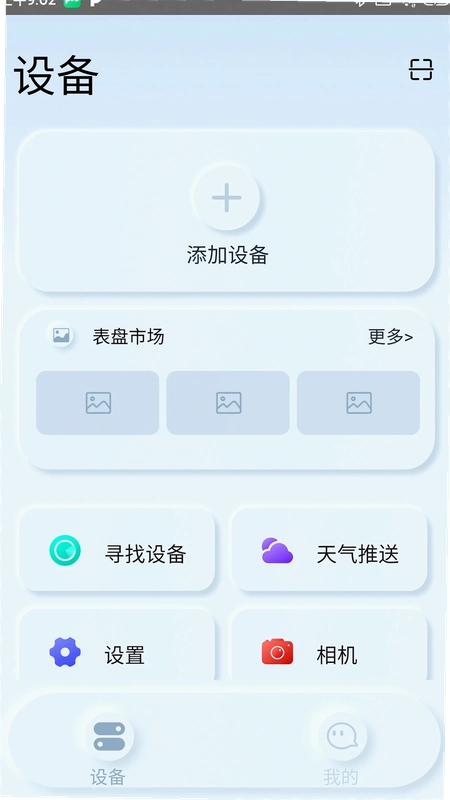Screen dimensions: 450x800
Task: Tap the plus button to 添加设备
Action: 227,197
